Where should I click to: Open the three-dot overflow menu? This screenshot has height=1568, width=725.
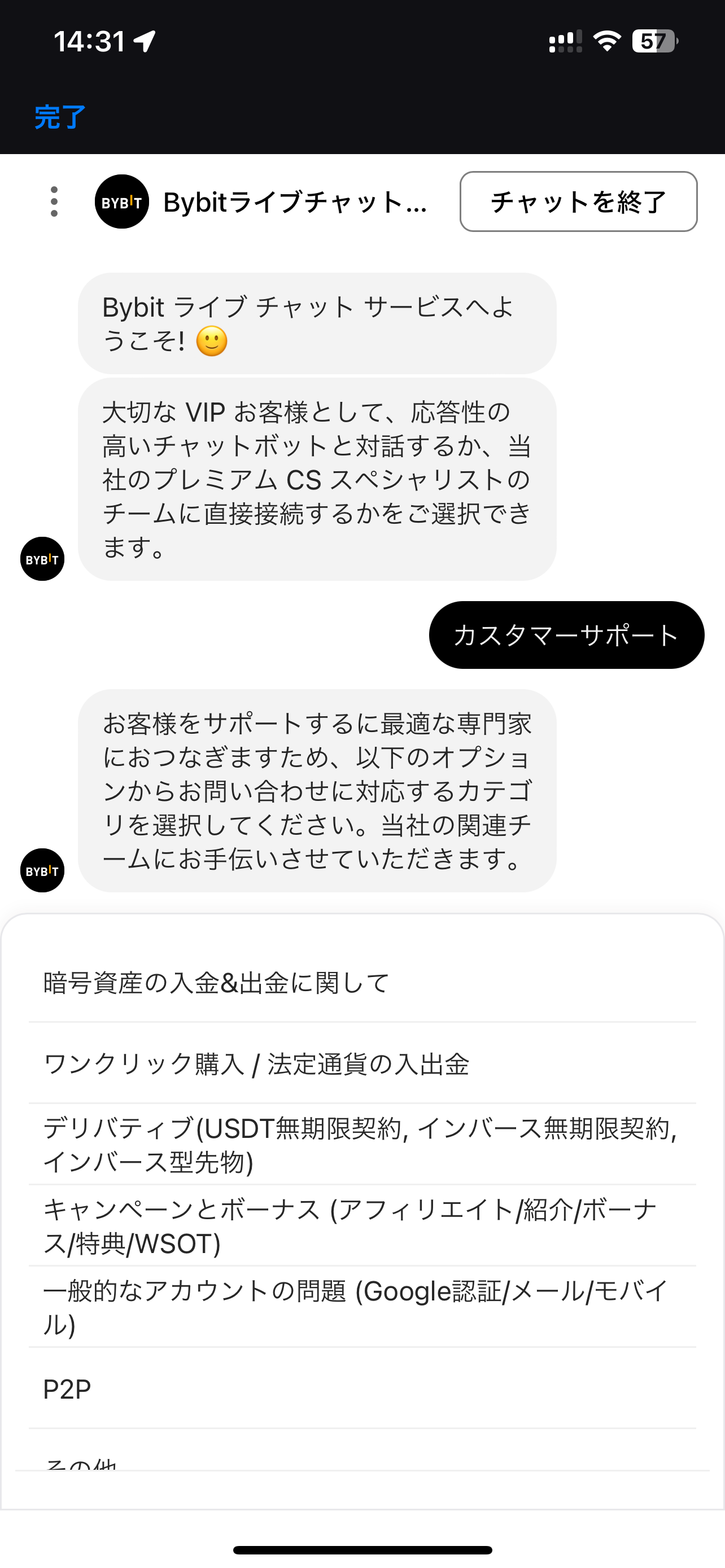[x=54, y=202]
